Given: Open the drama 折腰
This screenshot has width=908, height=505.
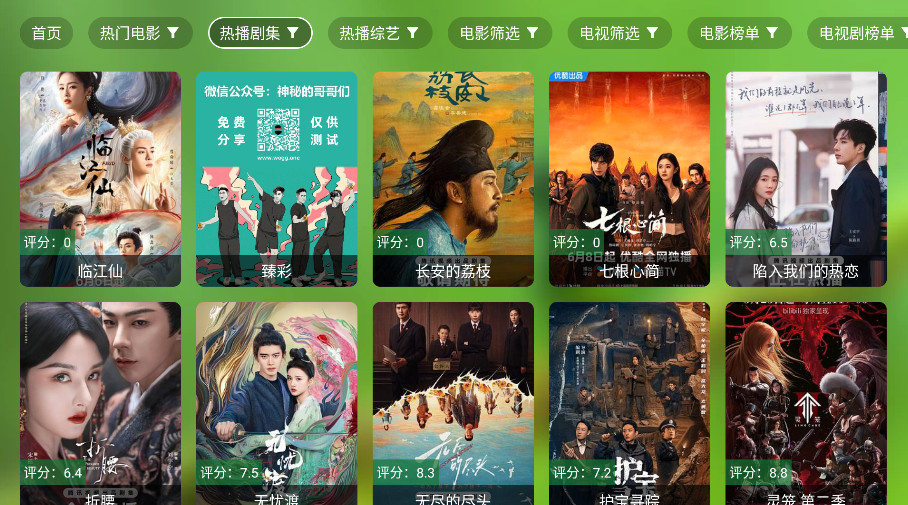Looking at the screenshot, I should (x=100, y=403).
